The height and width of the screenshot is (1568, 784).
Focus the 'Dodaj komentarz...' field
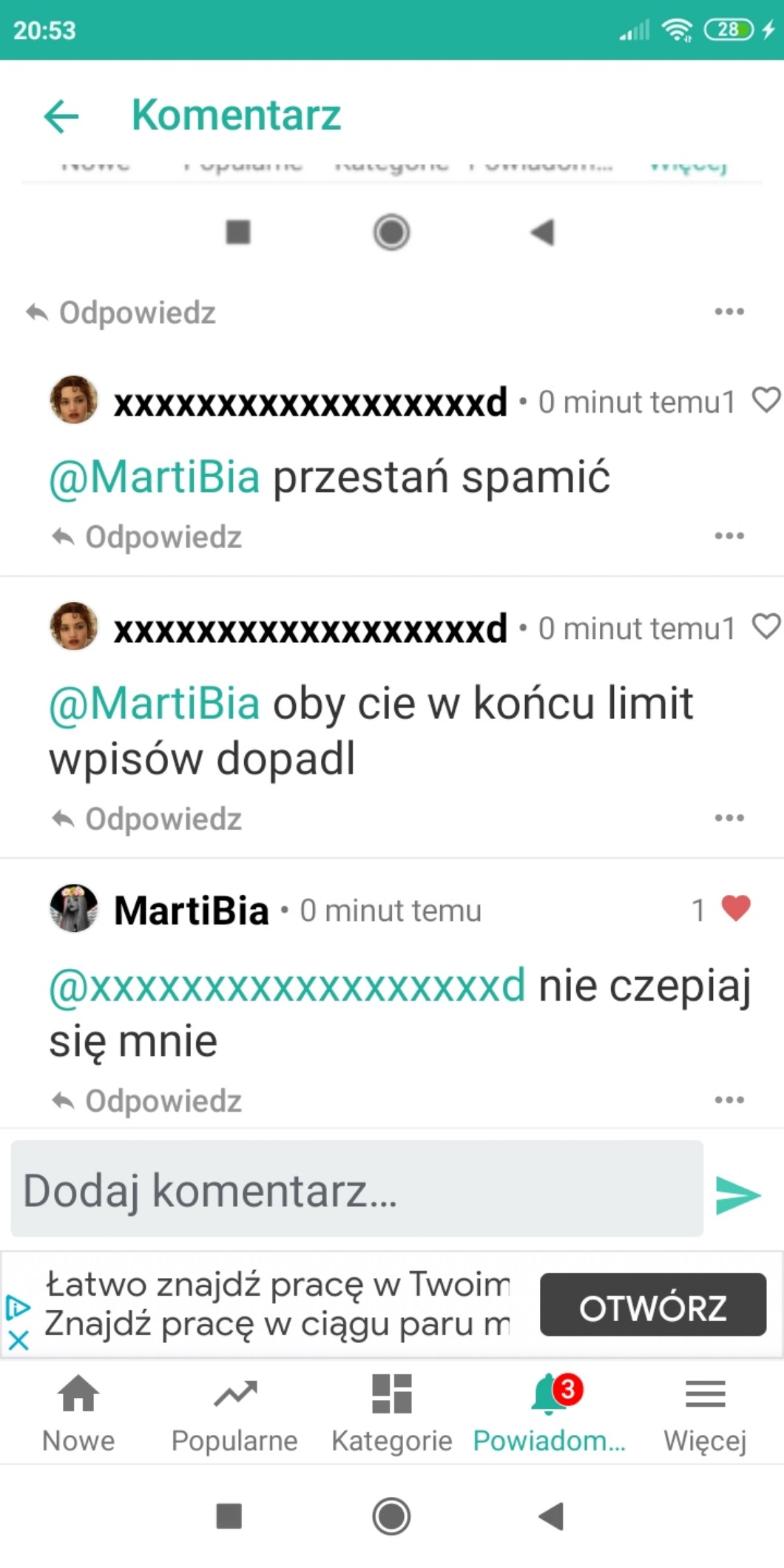click(356, 1189)
